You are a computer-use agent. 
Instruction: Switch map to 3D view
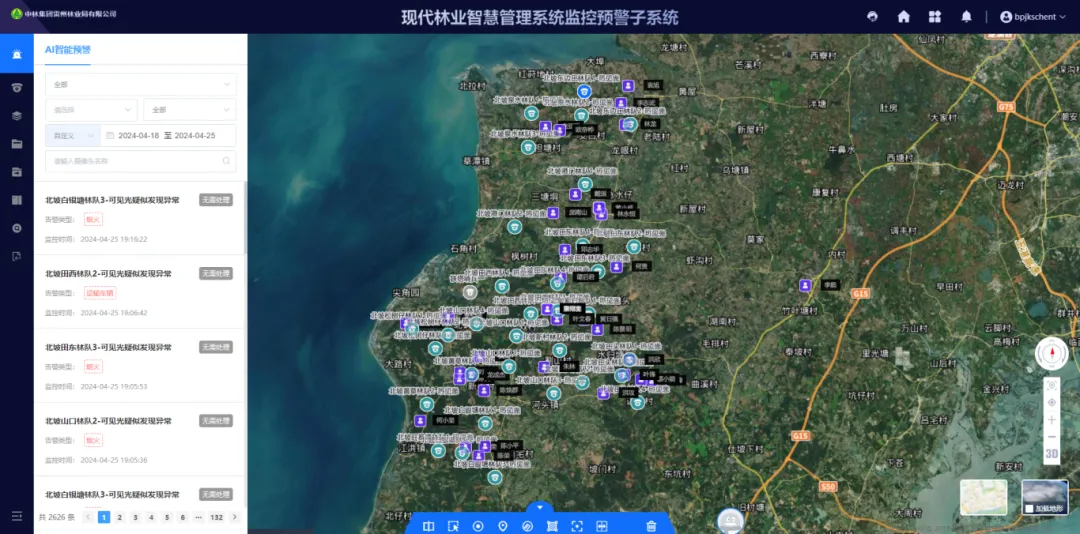pos(1051,453)
